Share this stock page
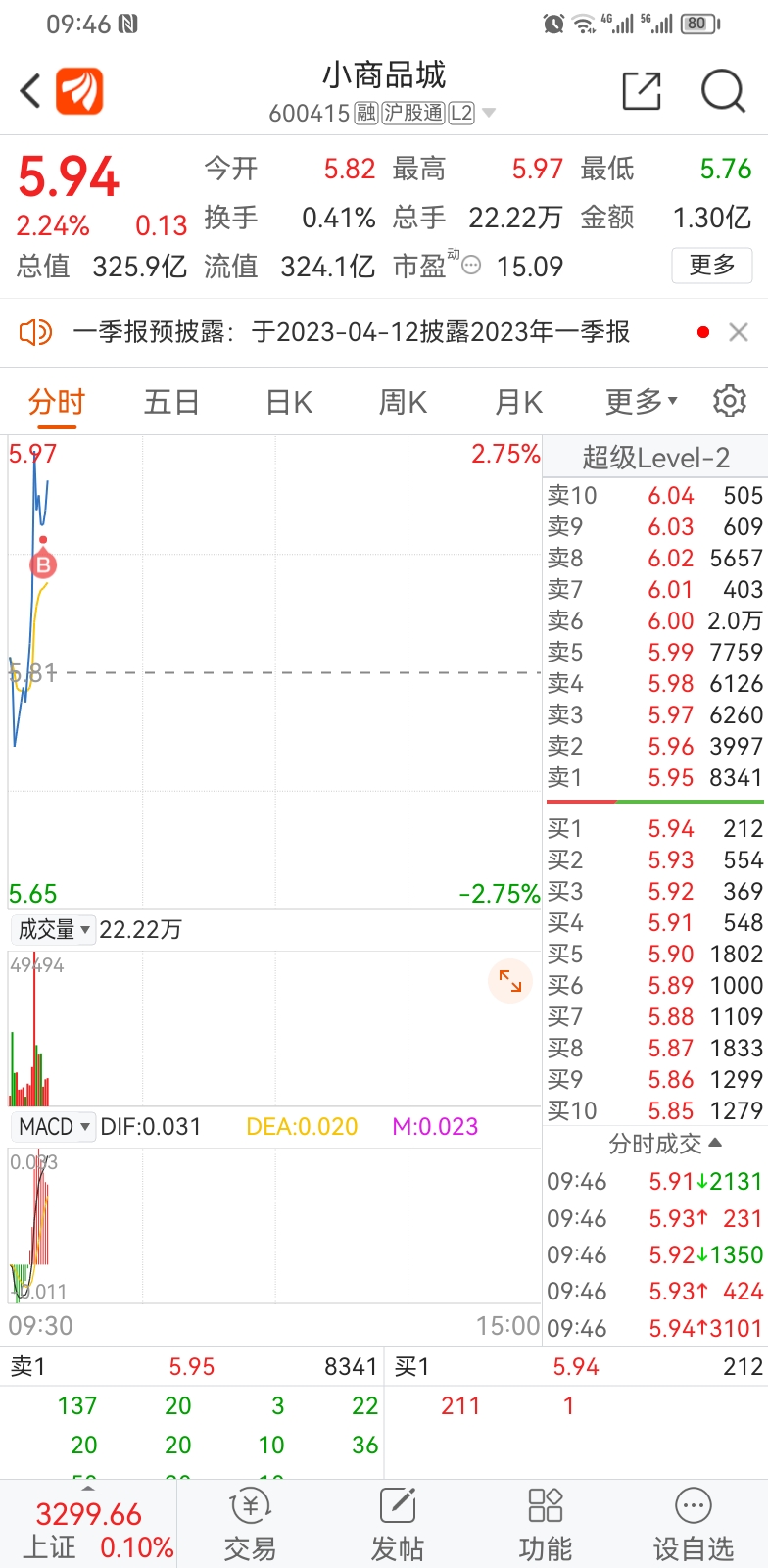This screenshot has height=1568, width=768. 643,91
